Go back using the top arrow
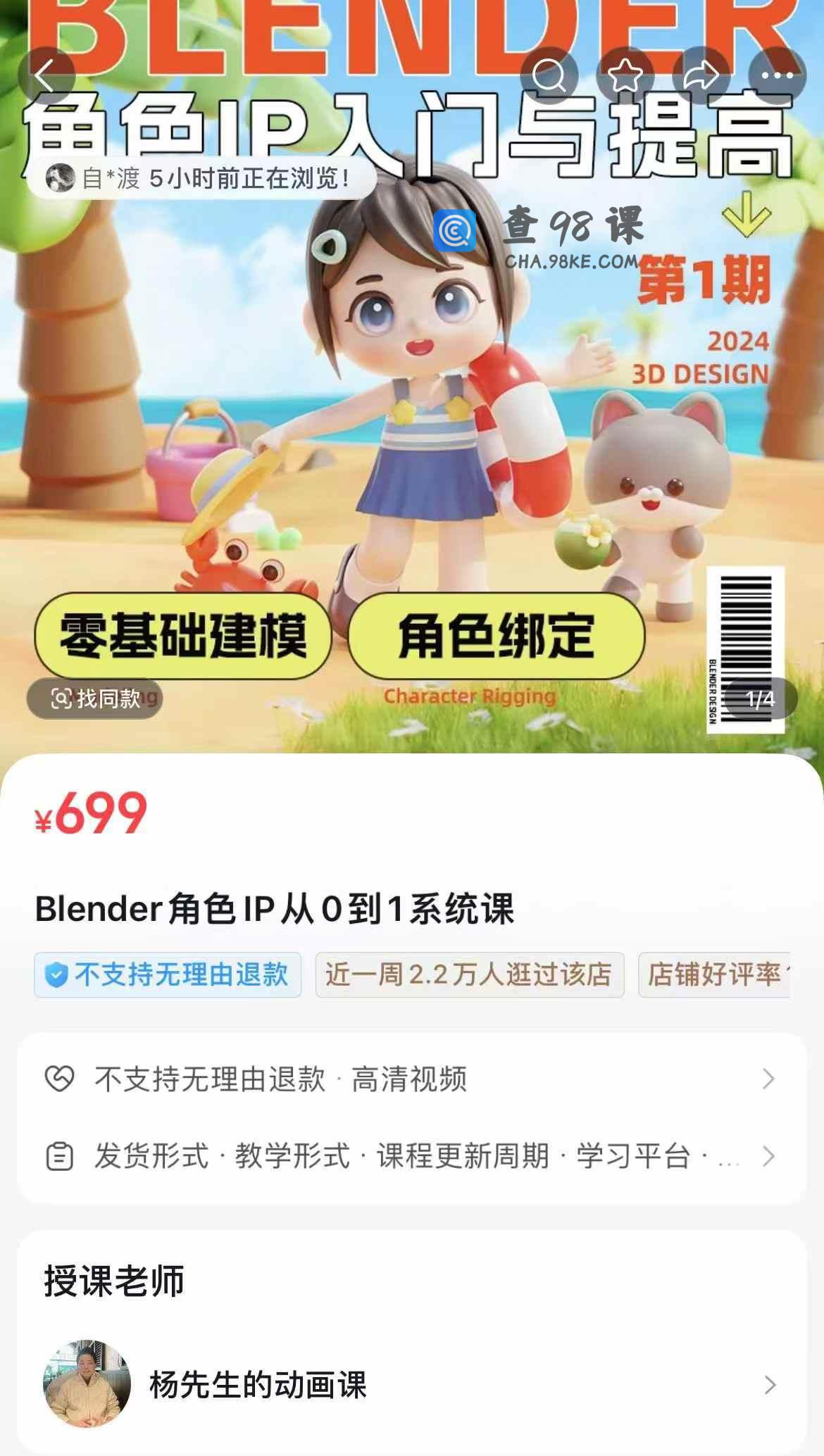 (x=46, y=75)
